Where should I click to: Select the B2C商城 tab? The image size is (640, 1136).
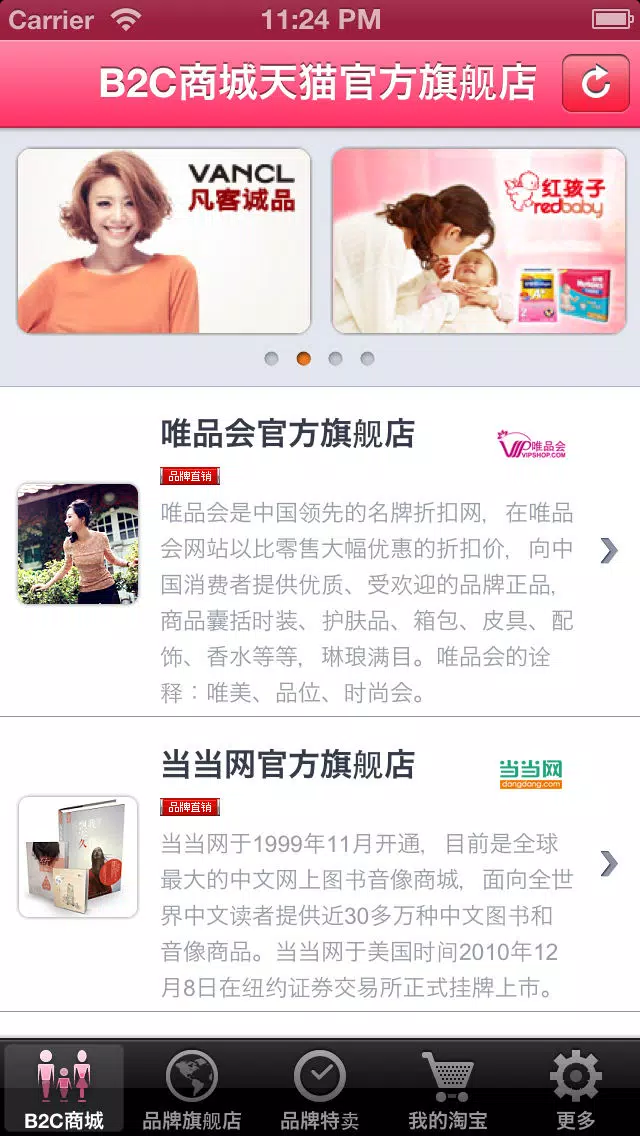(64, 1089)
